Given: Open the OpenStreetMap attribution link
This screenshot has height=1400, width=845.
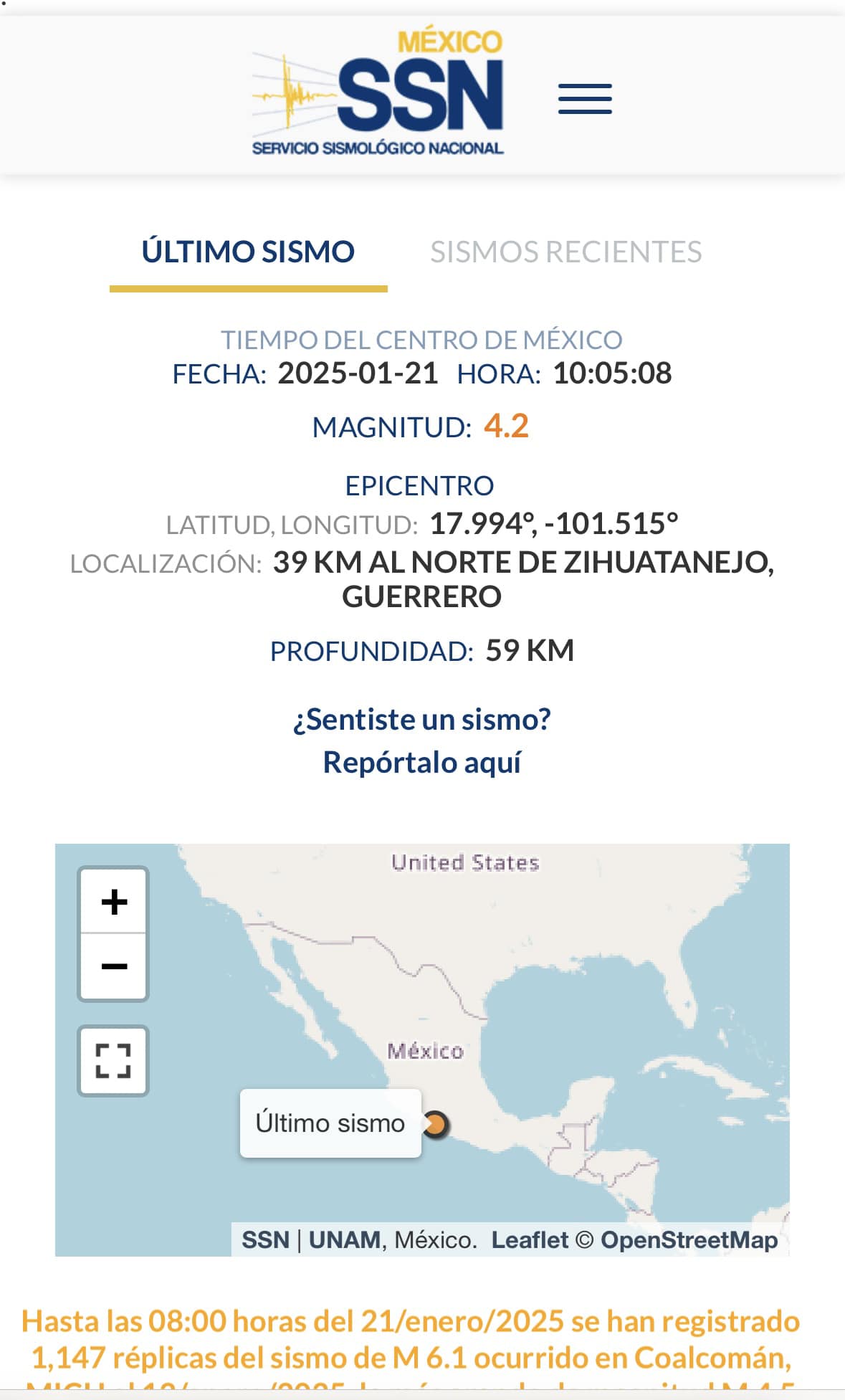Looking at the screenshot, I should point(689,1240).
